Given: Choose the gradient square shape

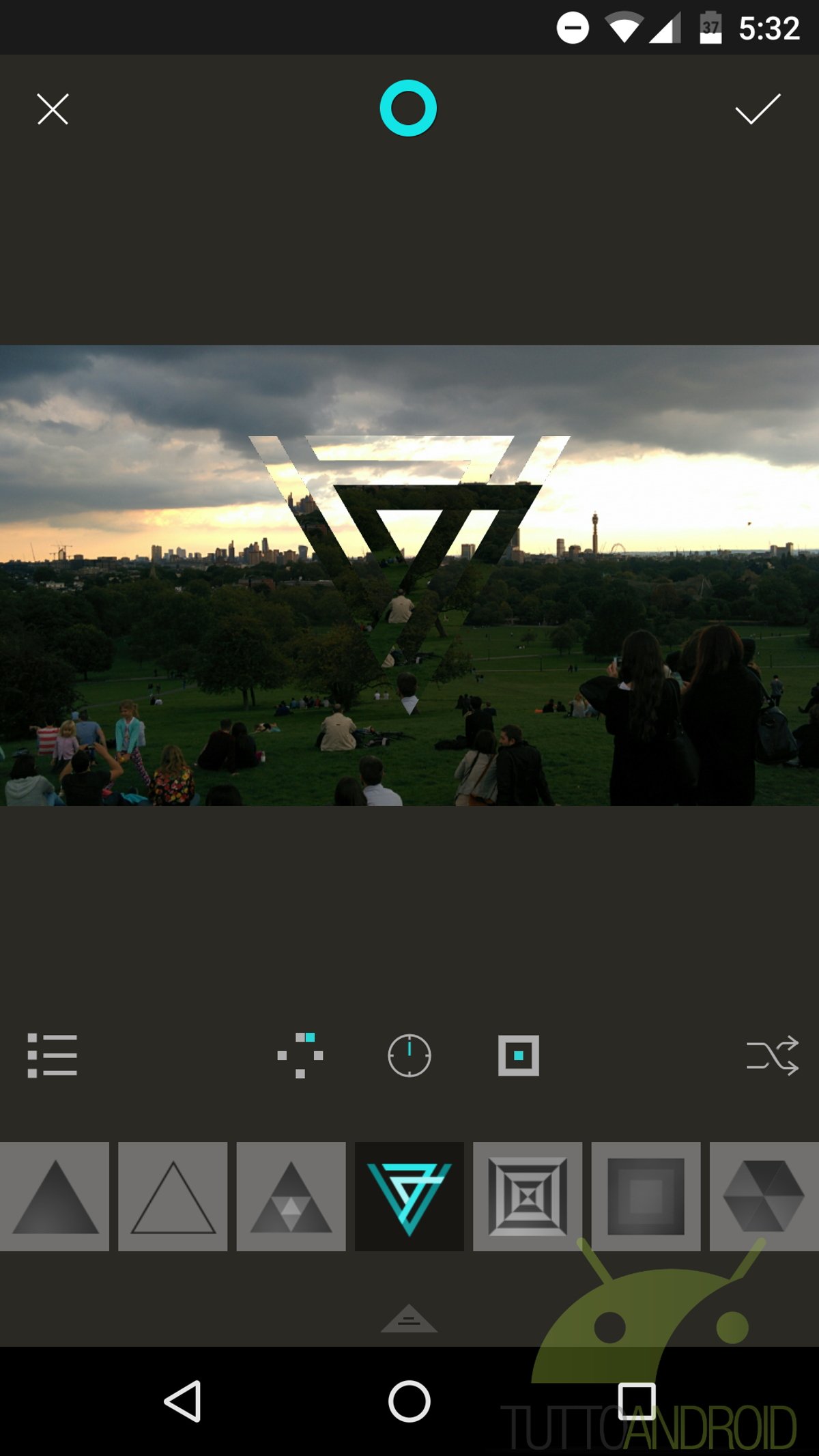Looking at the screenshot, I should (x=646, y=1197).
